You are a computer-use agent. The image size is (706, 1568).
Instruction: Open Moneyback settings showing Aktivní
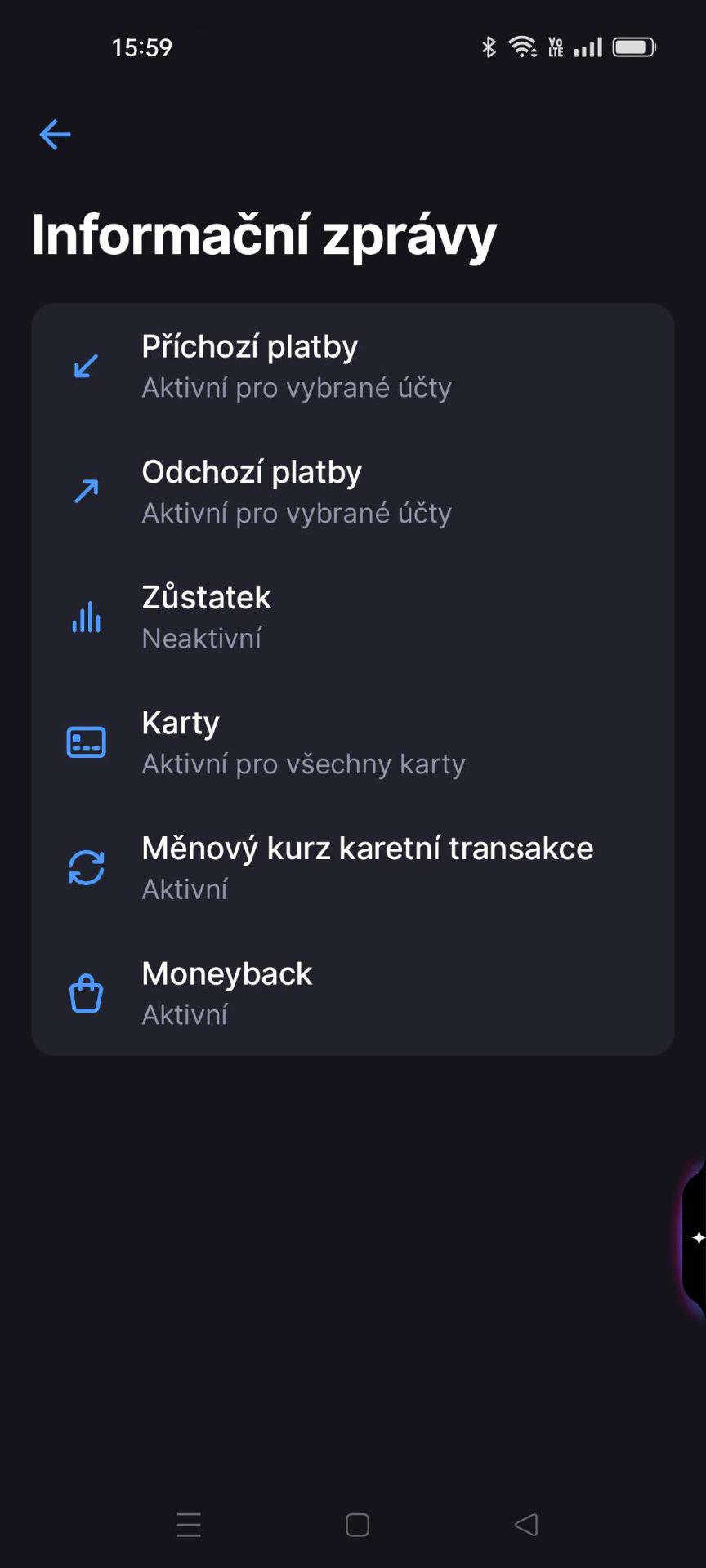[x=351, y=992]
